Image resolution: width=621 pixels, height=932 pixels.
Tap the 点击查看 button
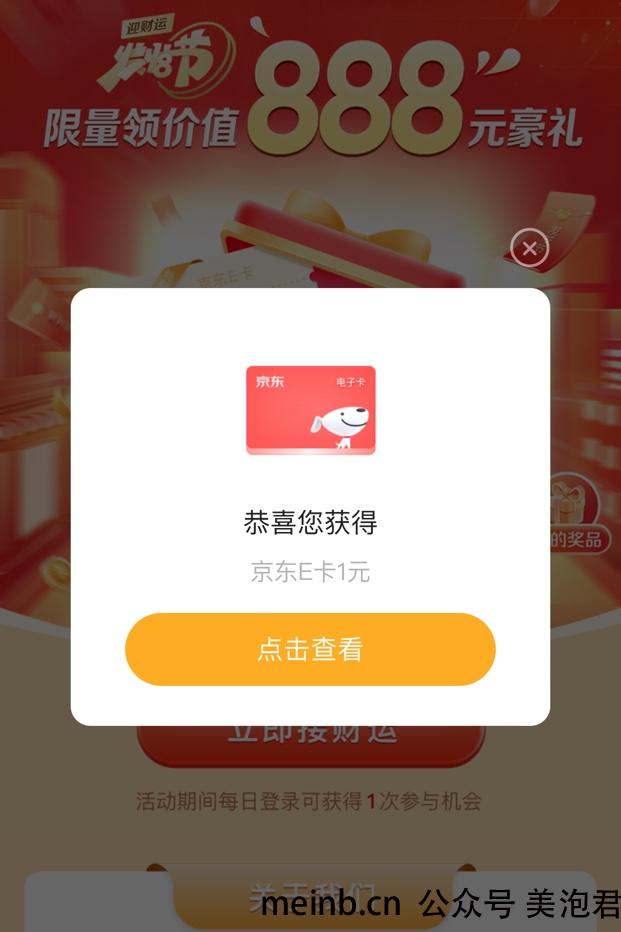click(310, 649)
